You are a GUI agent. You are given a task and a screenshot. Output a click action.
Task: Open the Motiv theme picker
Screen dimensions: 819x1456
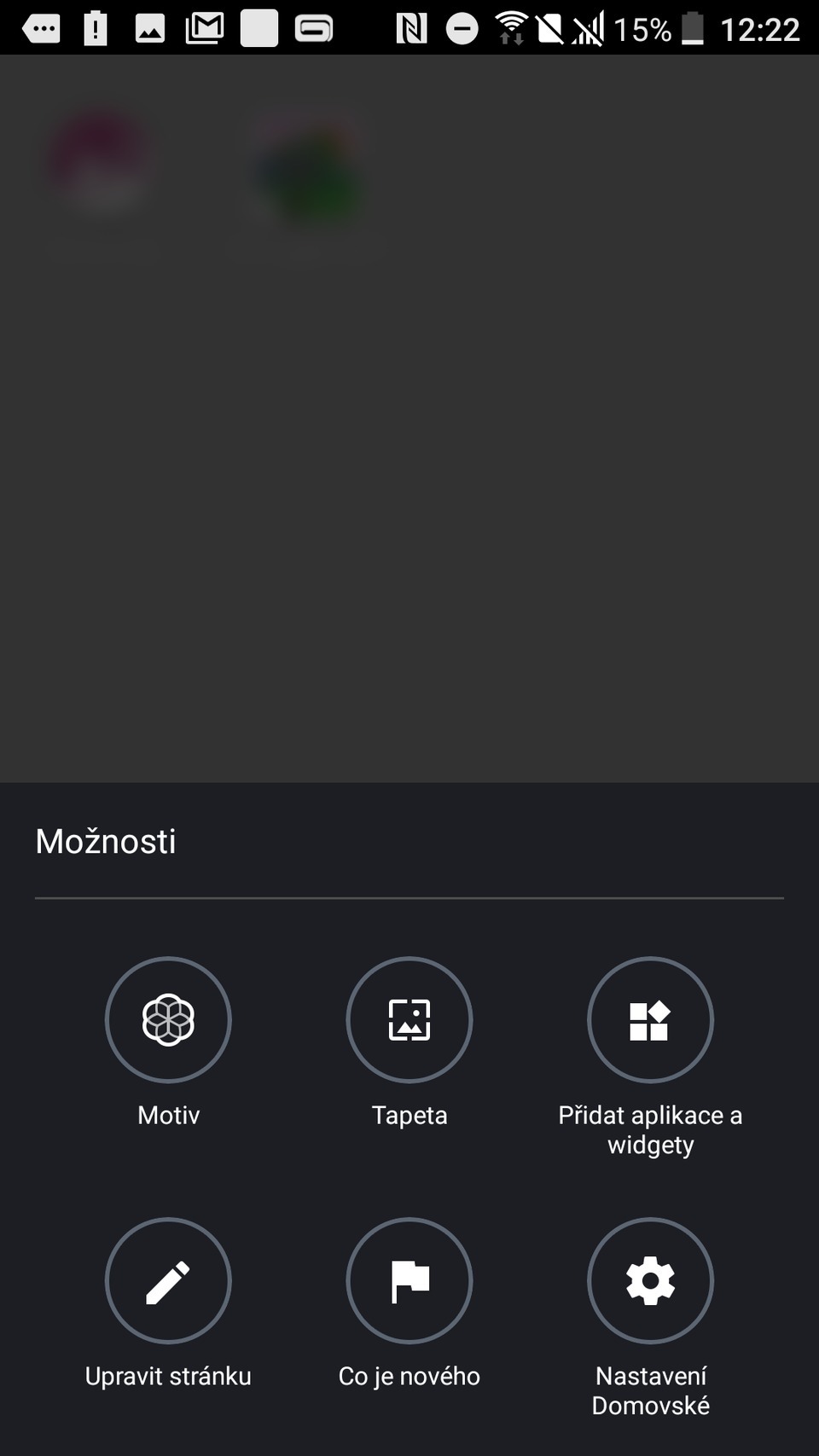coord(168,1020)
